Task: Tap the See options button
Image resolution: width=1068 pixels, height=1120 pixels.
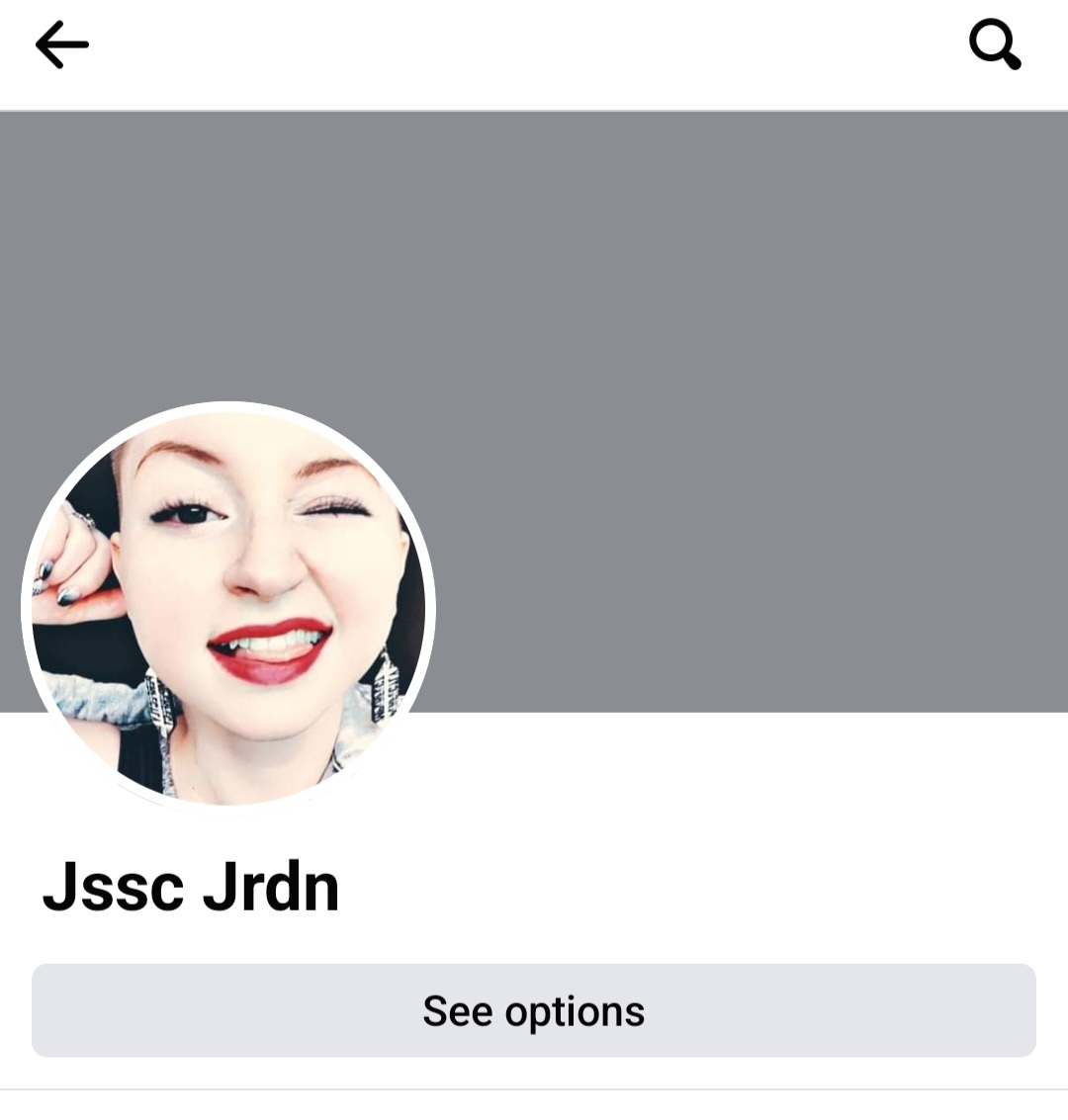Action: [x=534, y=1010]
